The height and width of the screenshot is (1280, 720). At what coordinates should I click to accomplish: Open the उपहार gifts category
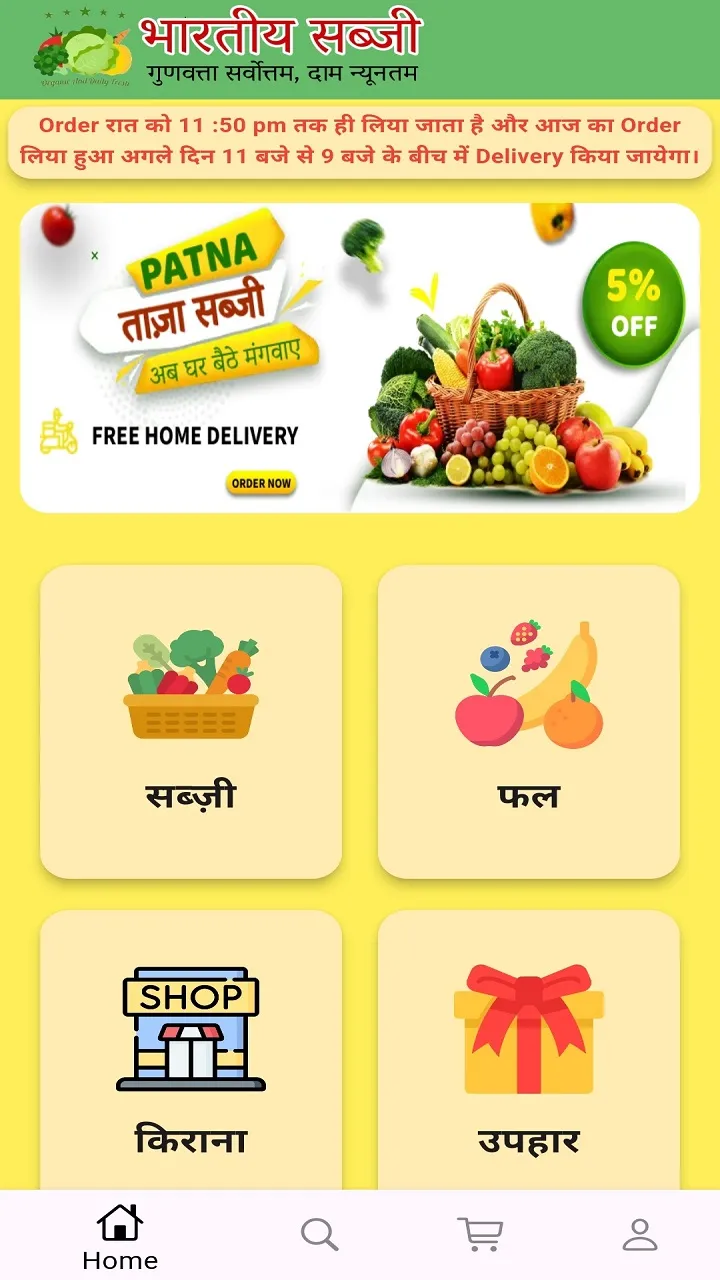[x=528, y=1050]
